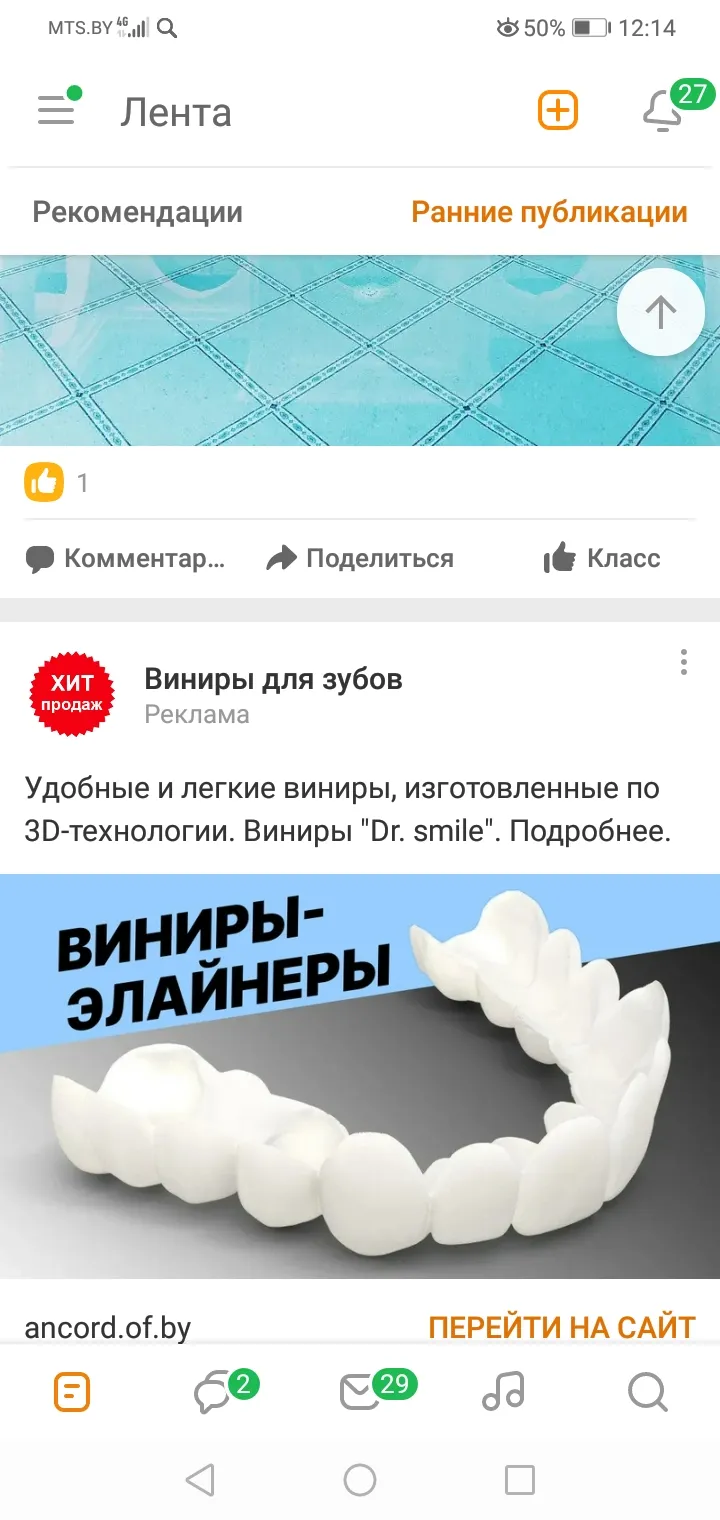Viewport: 720px width, 1520px height.
Task: Open messages tab with 29 badge
Action: 361,1391
